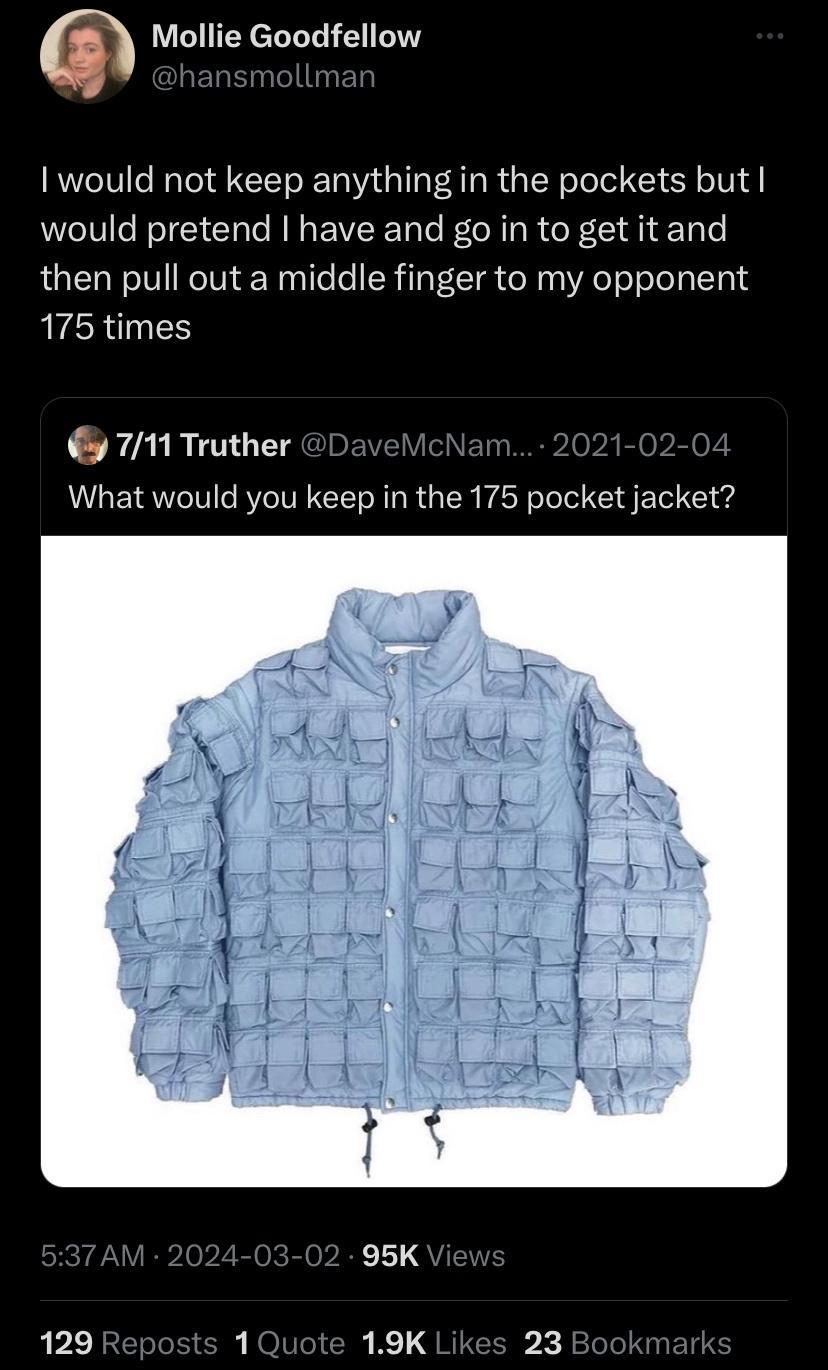Open Mollie Goodfellow's profile picture
828x1370 pixels.
point(87,56)
